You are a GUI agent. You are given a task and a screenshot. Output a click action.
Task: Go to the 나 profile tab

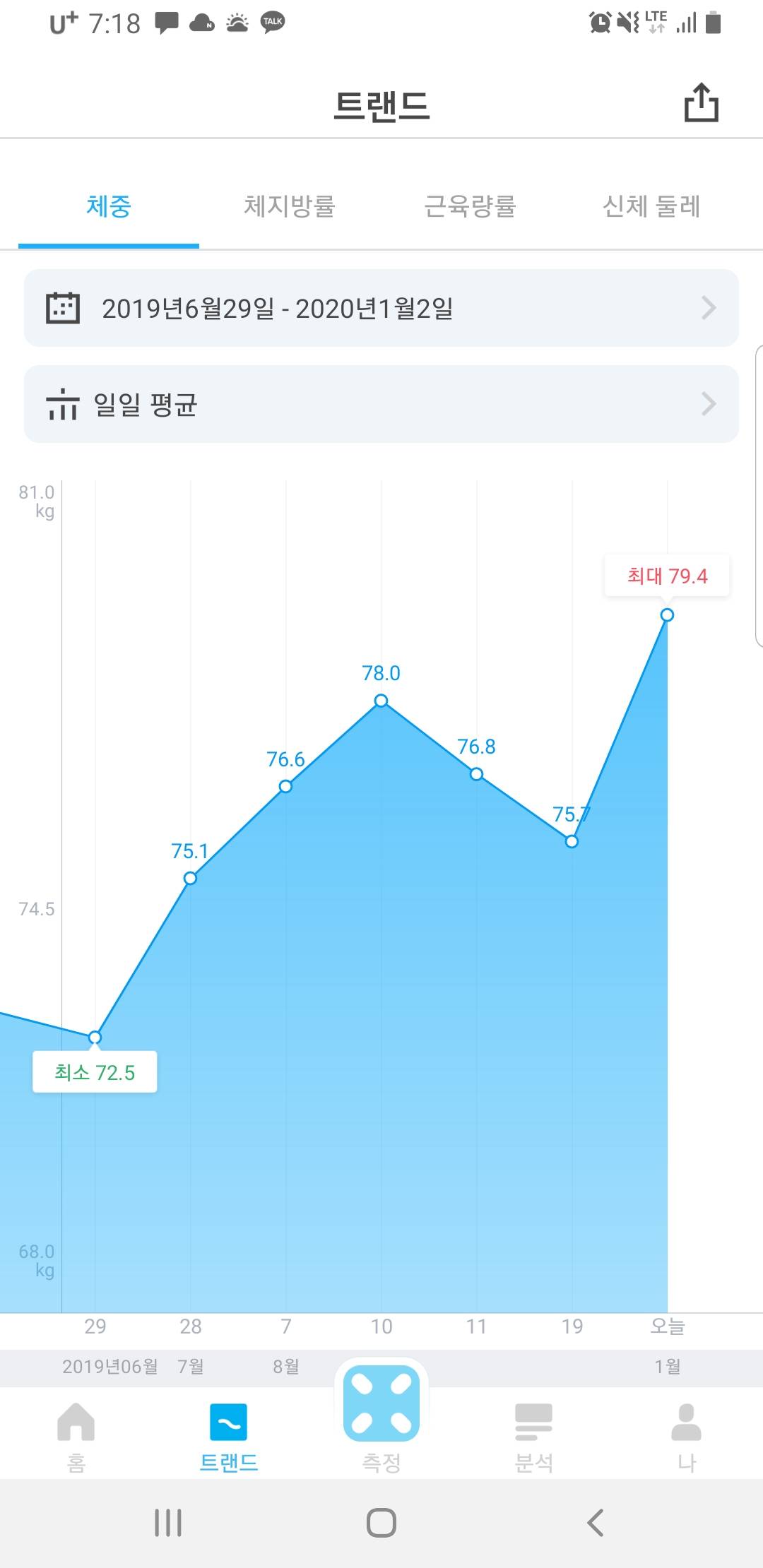(687, 1434)
